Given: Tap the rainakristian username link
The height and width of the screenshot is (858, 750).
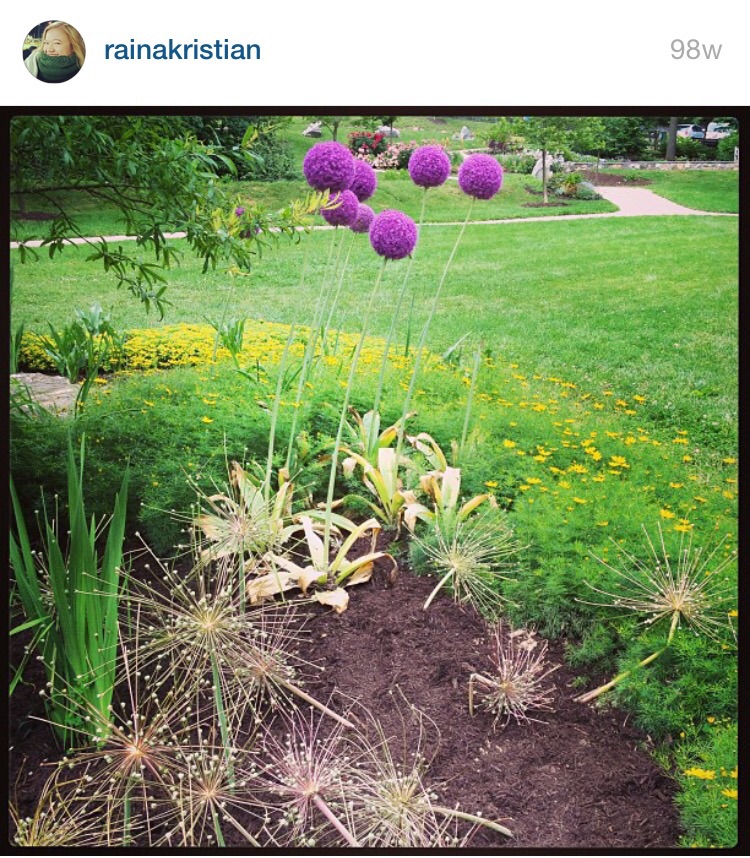Looking at the screenshot, I should [182, 50].
